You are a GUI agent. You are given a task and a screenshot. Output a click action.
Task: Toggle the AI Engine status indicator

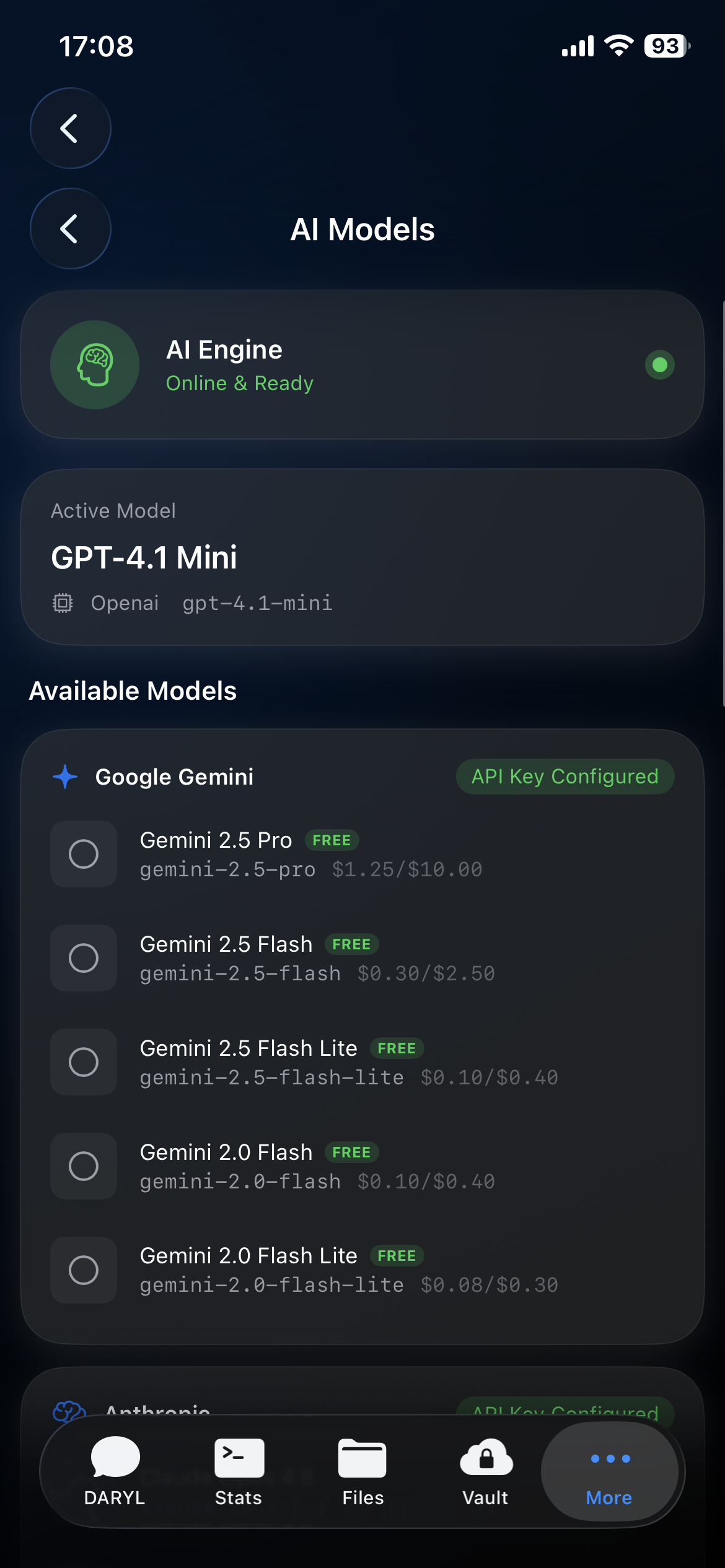(x=659, y=365)
